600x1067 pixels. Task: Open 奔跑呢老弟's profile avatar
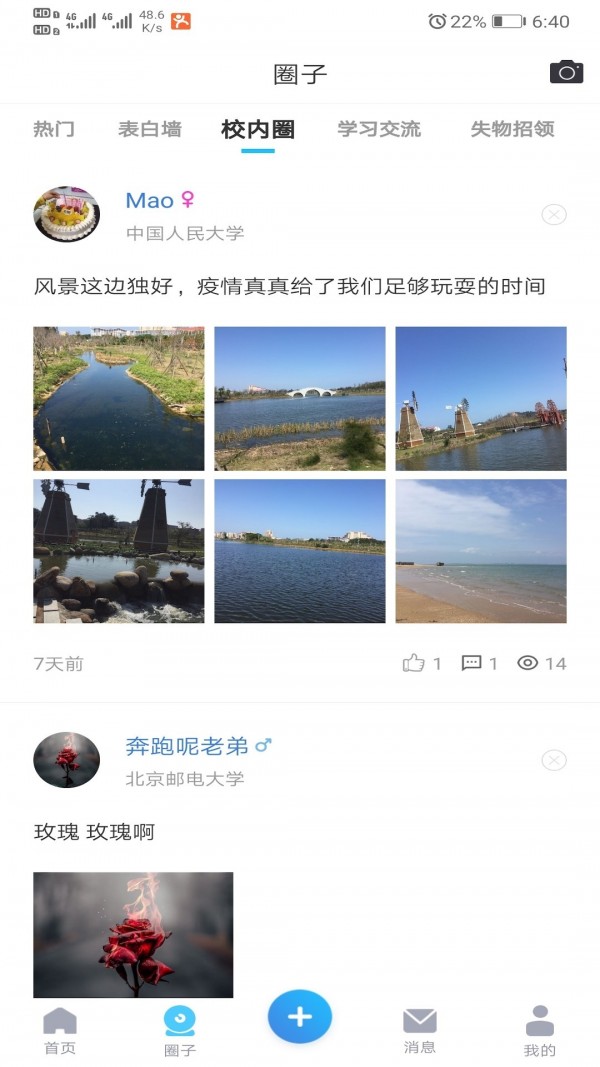coord(67,760)
